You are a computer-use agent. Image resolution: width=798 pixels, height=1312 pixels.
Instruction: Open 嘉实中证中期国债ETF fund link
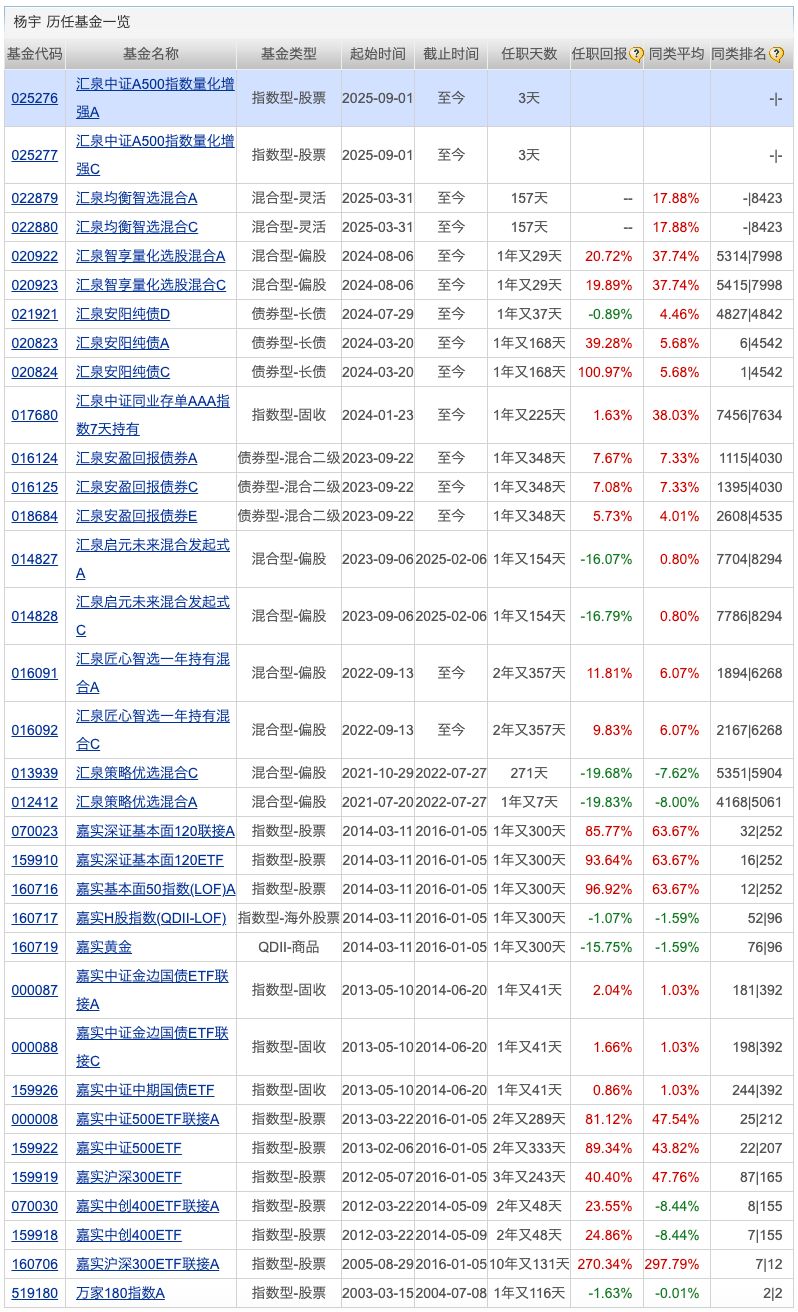145,1090
